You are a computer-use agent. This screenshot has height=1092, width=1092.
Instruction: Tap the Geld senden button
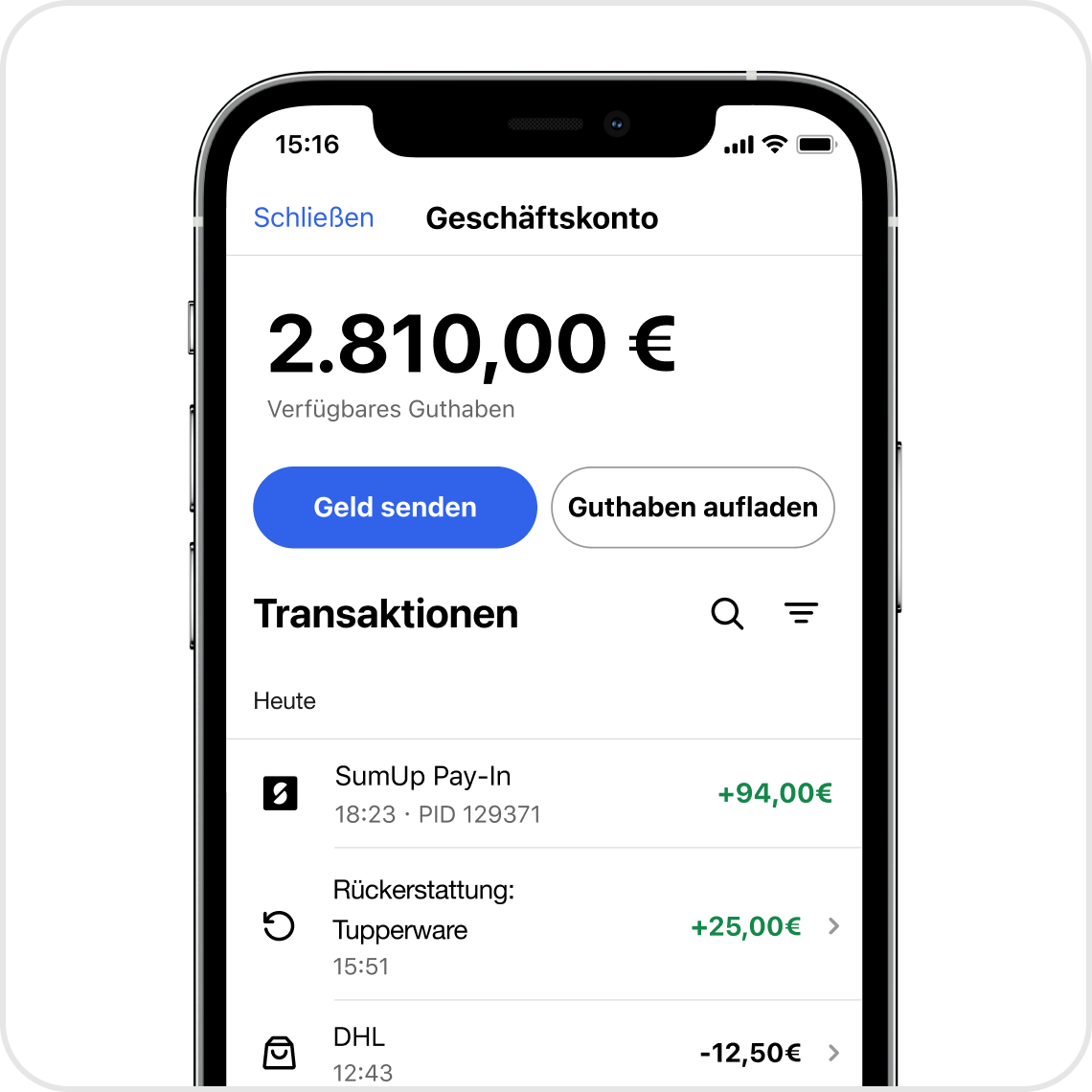point(395,508)
